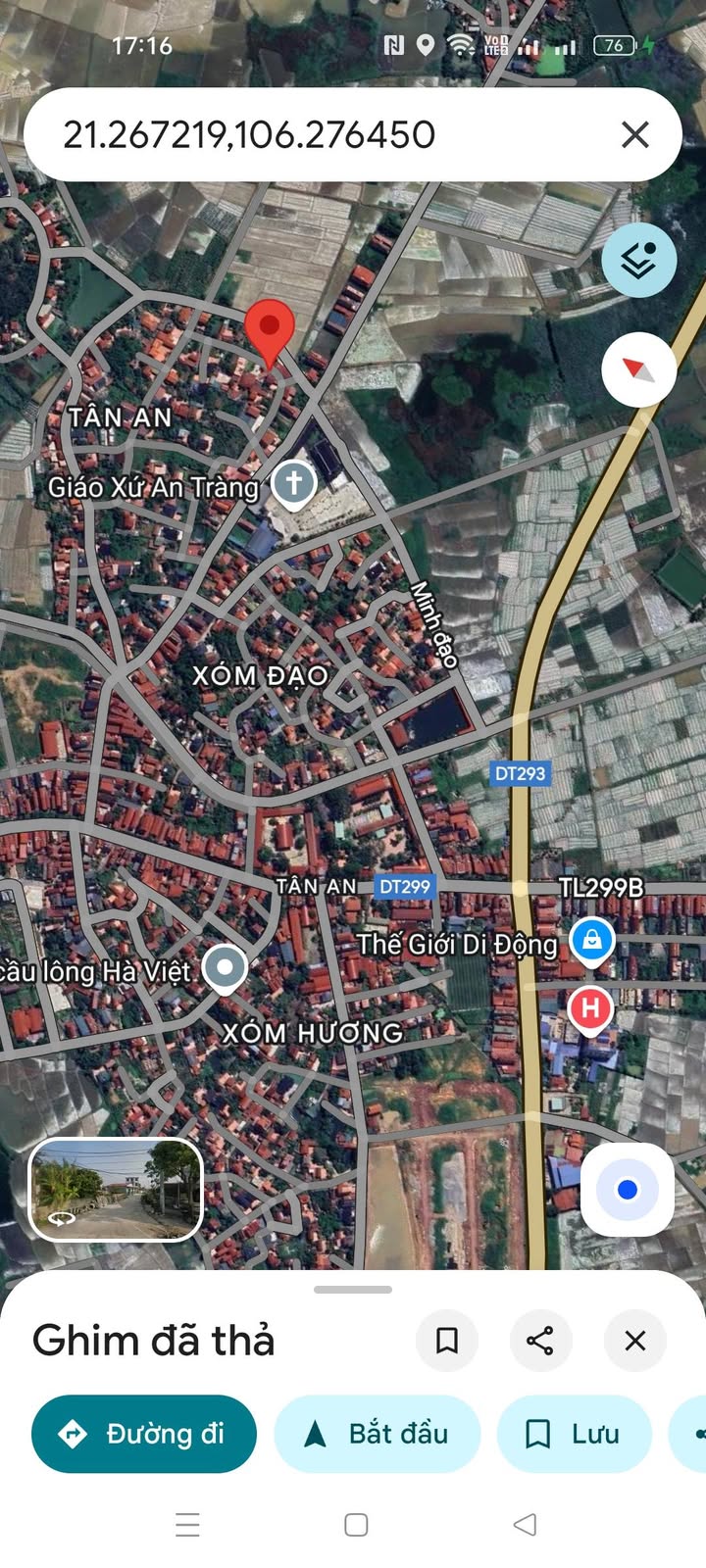
Task: Open the Street View preview thumbnail
Action: pos(116,1190)
